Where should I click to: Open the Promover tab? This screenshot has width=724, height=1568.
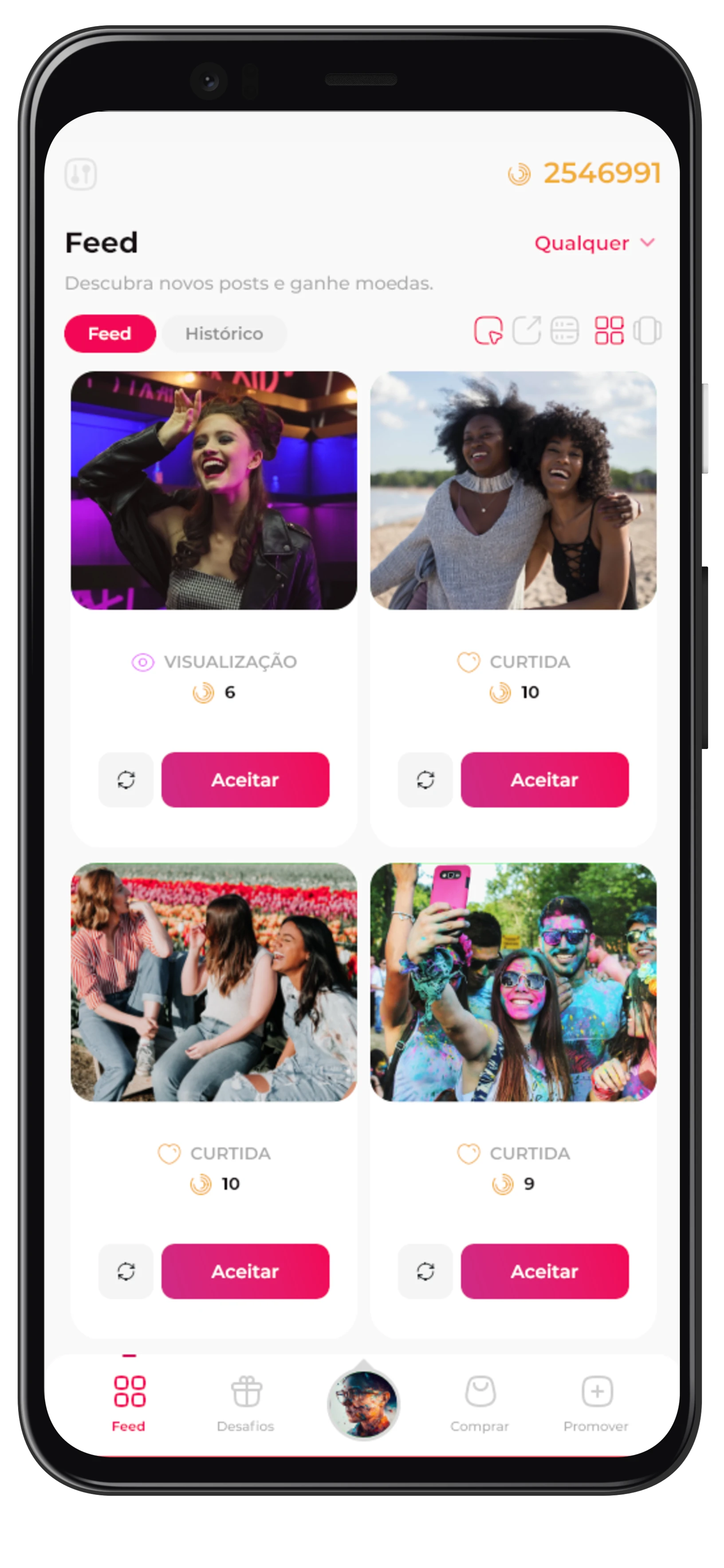[x=596, y=1403]
